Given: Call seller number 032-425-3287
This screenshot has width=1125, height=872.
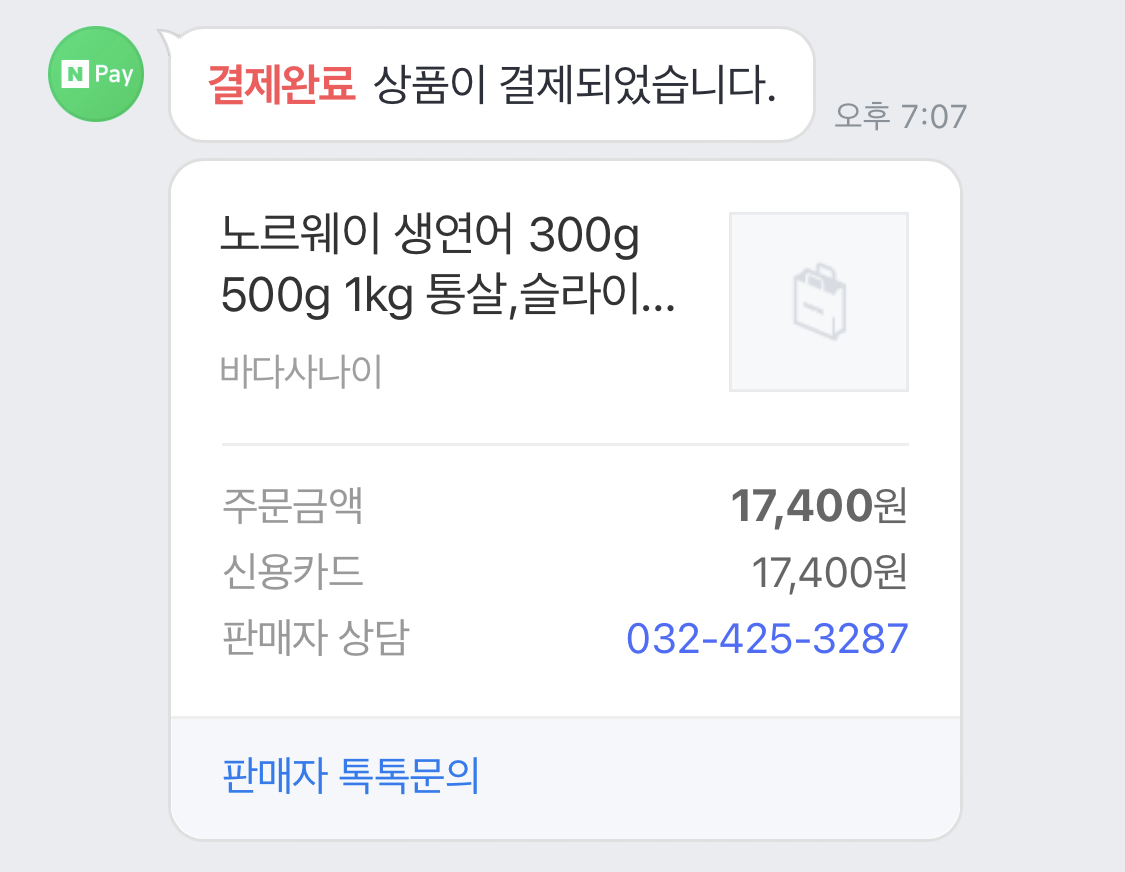Looking at the screenshot, I should (767, 638).
